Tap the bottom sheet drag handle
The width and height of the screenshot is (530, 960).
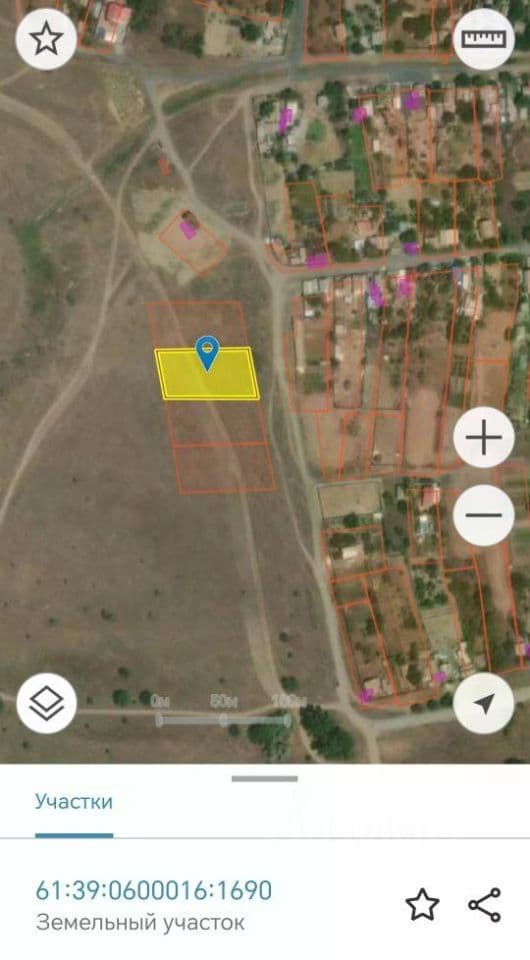[264, 779]
